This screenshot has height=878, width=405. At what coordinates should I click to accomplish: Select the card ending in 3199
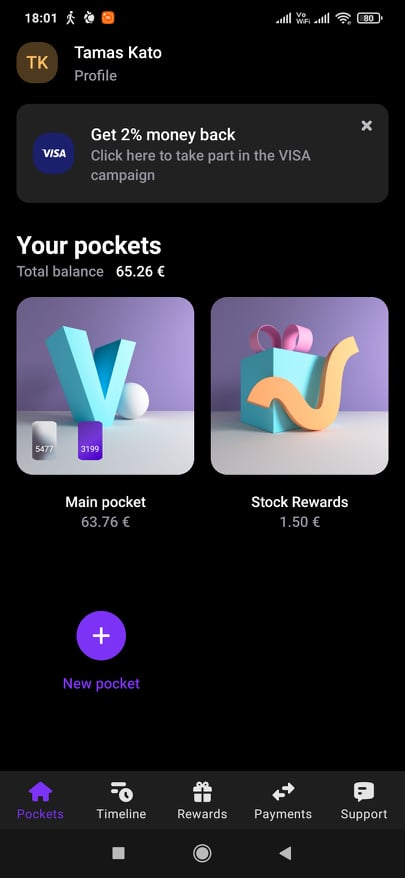point(90,441)
